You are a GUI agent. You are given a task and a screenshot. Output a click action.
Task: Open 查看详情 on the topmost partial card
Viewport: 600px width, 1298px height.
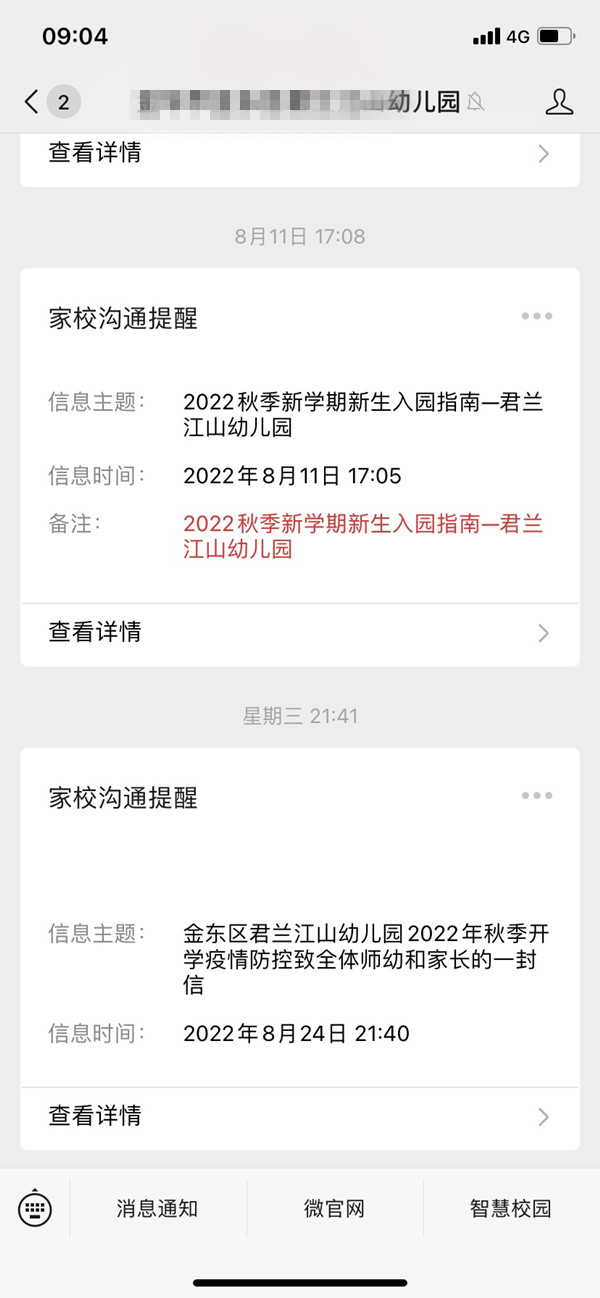click(300, 153)
